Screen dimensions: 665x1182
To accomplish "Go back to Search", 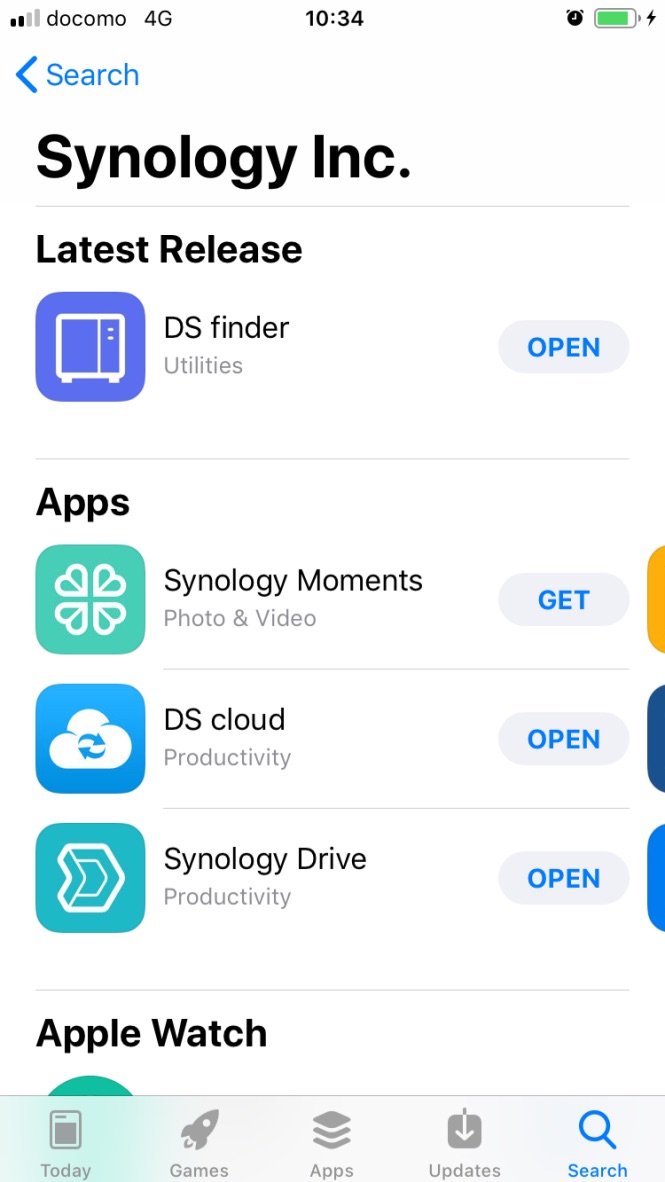I will (x=77, y=75).
